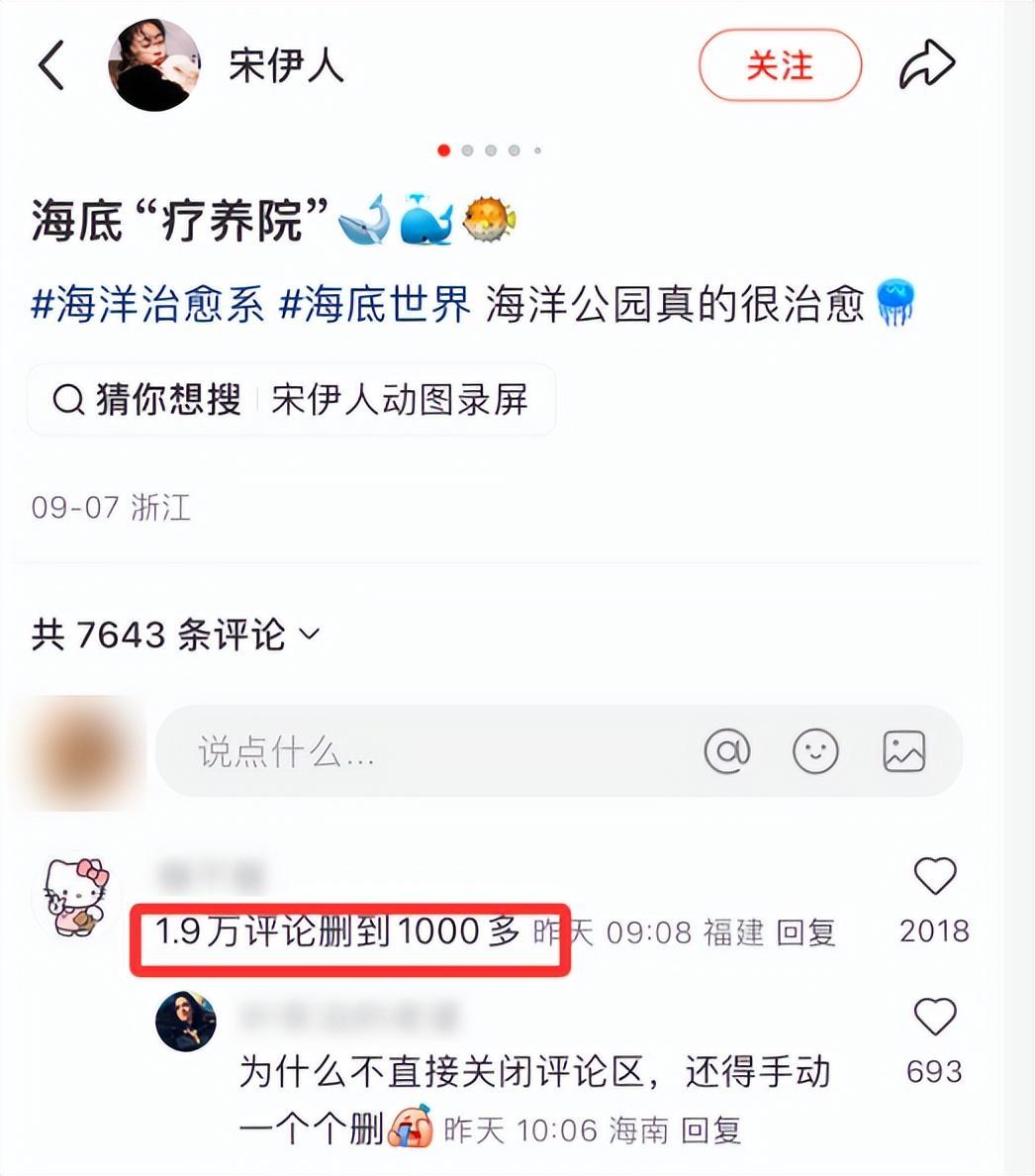The height and width of the screenshot is (1176, 1035).
Task: Go back using the top-left arrow
Action: [x=51, y=65]
